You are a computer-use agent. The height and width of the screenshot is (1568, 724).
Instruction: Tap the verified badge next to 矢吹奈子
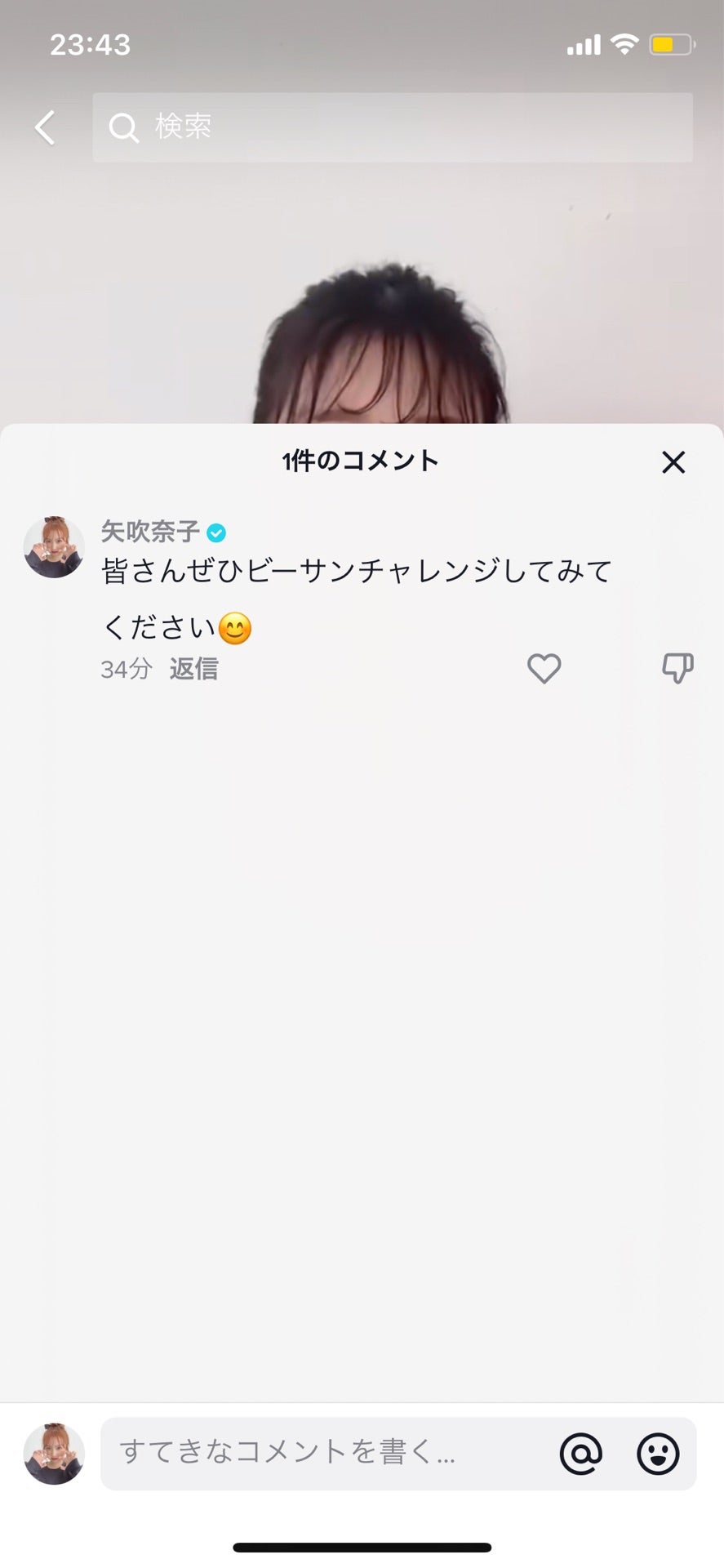[x=215, y=531]
